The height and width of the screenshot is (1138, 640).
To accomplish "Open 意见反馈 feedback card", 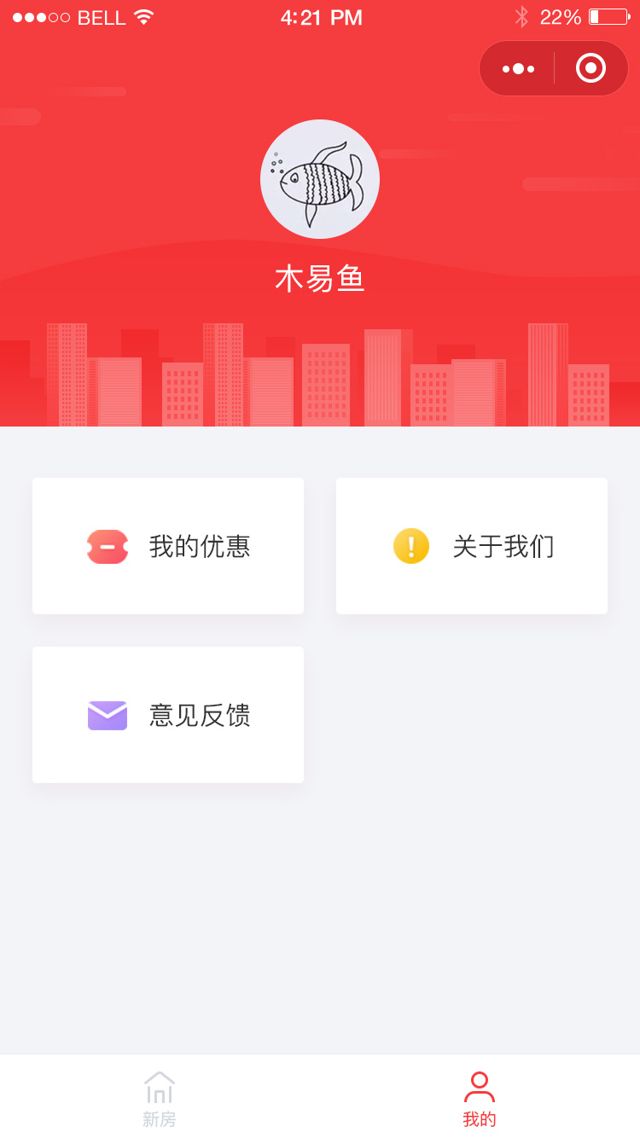I will (168, 715).
